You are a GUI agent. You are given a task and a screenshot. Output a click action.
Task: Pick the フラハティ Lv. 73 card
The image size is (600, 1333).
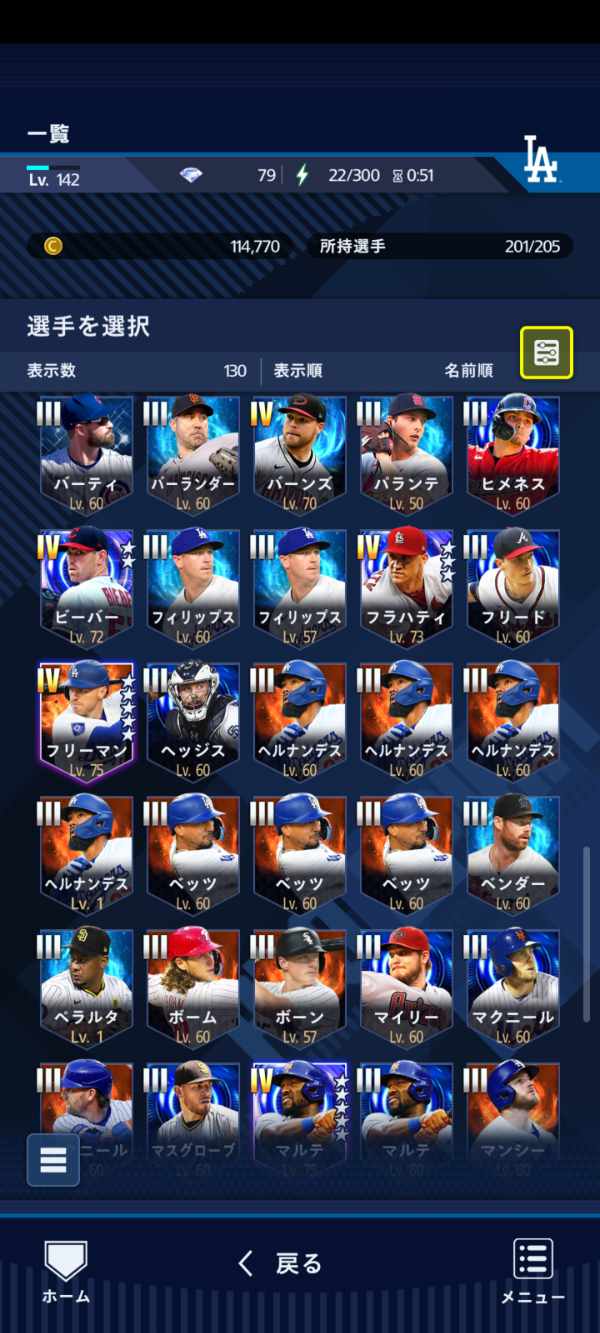406,588
